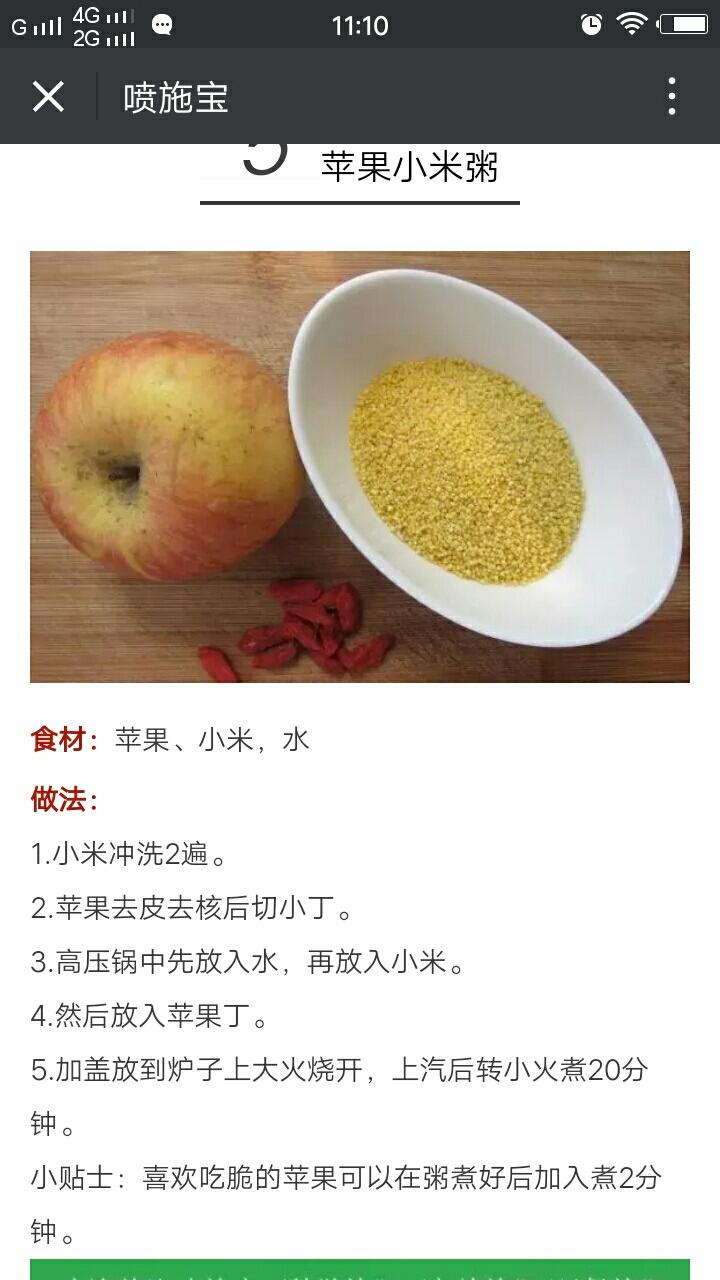Open the three-dot overflow menu
The image size is (720, 1280).
671,97
